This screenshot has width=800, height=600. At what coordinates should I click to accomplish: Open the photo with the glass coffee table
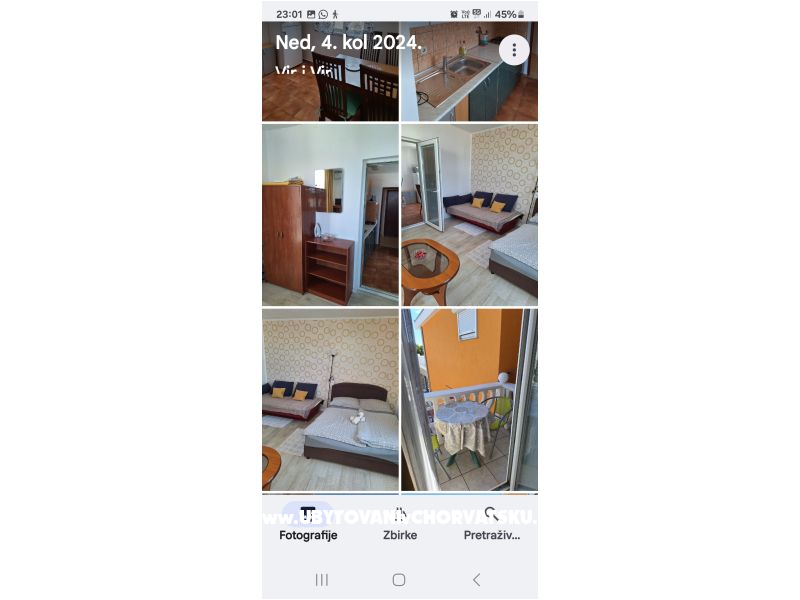click(469, 215)
